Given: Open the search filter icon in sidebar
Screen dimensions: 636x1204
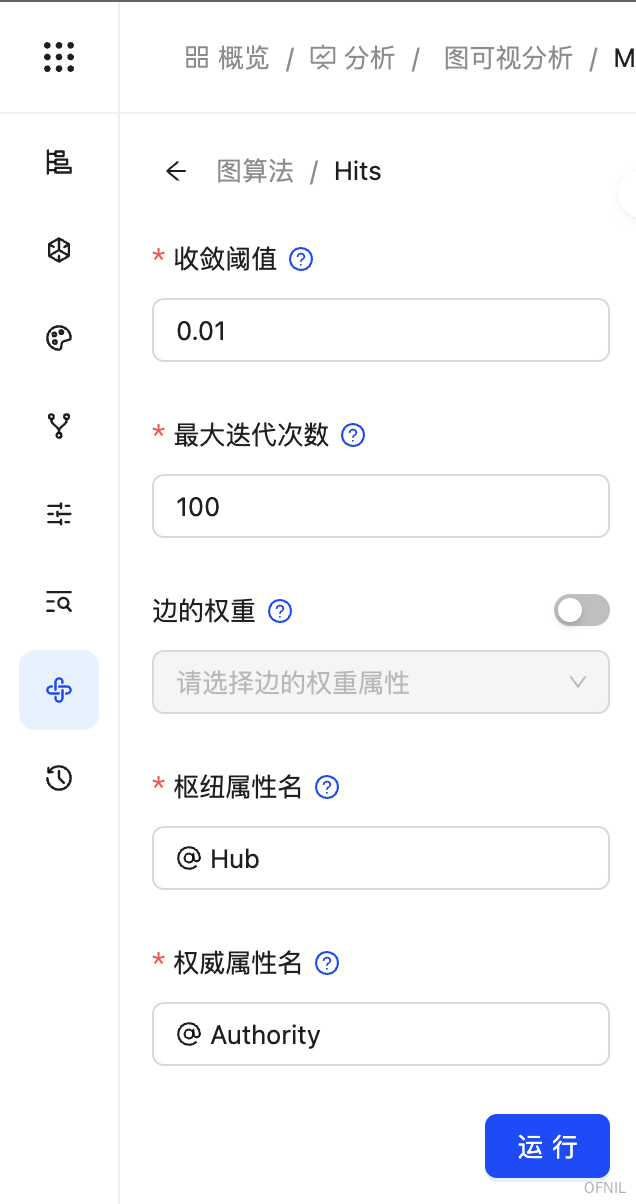Looking at the screenshot, I should (59, 602).
